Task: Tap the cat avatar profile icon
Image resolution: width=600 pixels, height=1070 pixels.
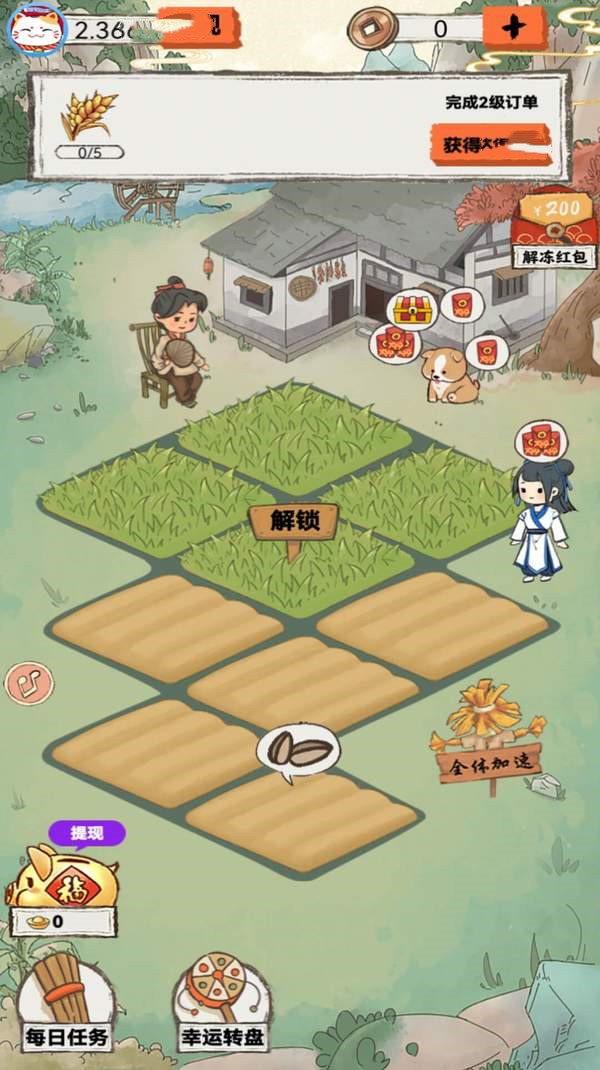Action: coord(36,28)
